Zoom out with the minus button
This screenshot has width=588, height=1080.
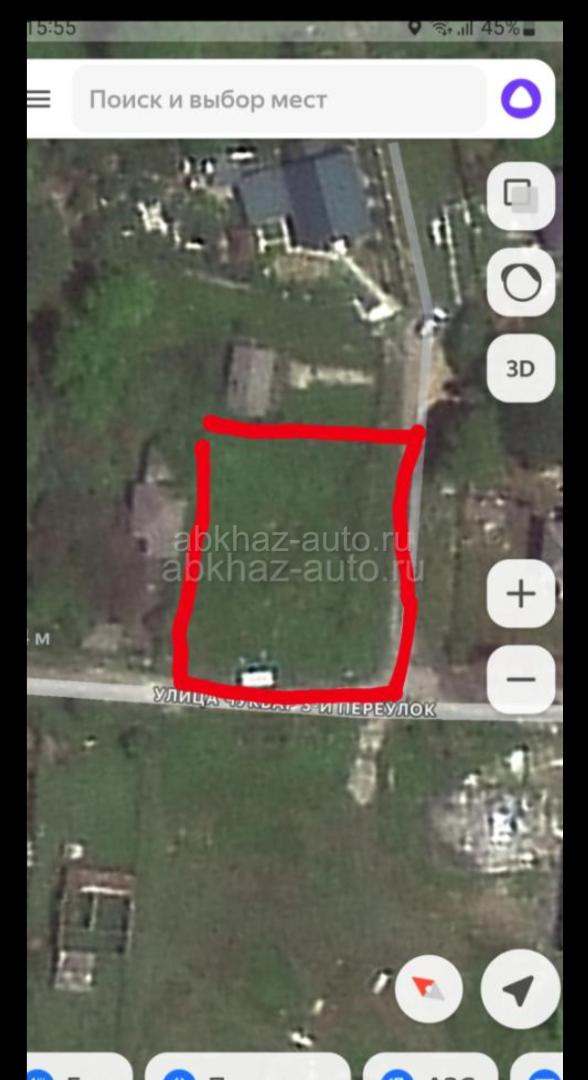(521, 680)
